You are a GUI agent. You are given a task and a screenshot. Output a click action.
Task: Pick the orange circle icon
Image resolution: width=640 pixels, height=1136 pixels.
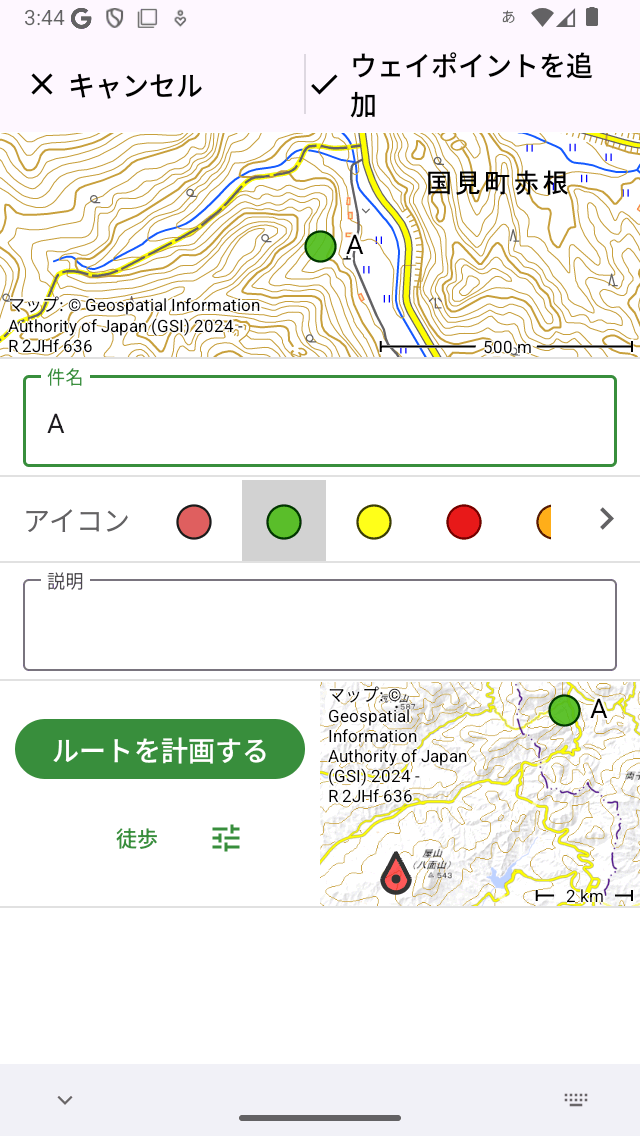click(545, 521)
